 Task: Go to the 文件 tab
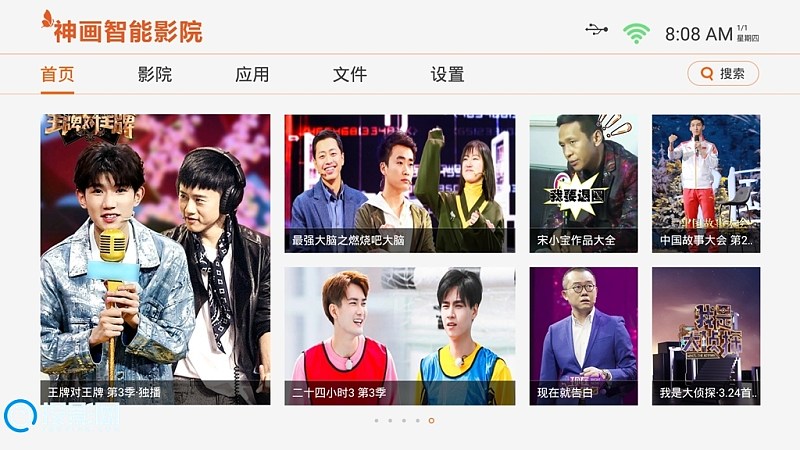(x=350, y=74)
